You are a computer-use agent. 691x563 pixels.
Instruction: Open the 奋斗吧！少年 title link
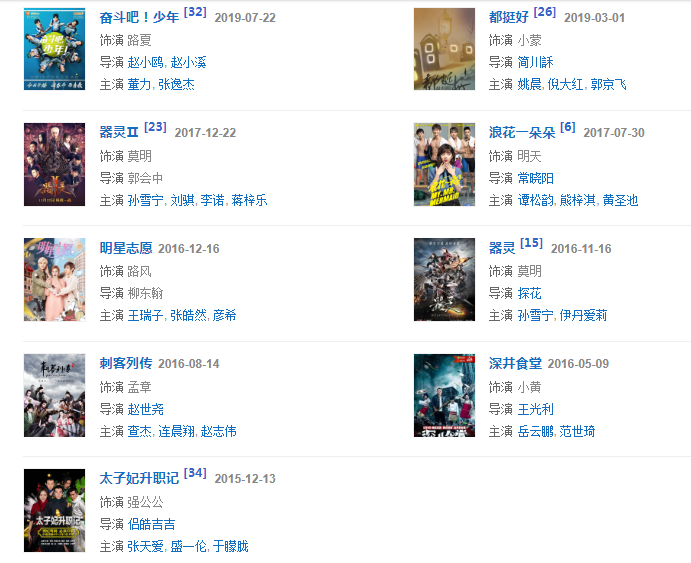pos(139,17)
